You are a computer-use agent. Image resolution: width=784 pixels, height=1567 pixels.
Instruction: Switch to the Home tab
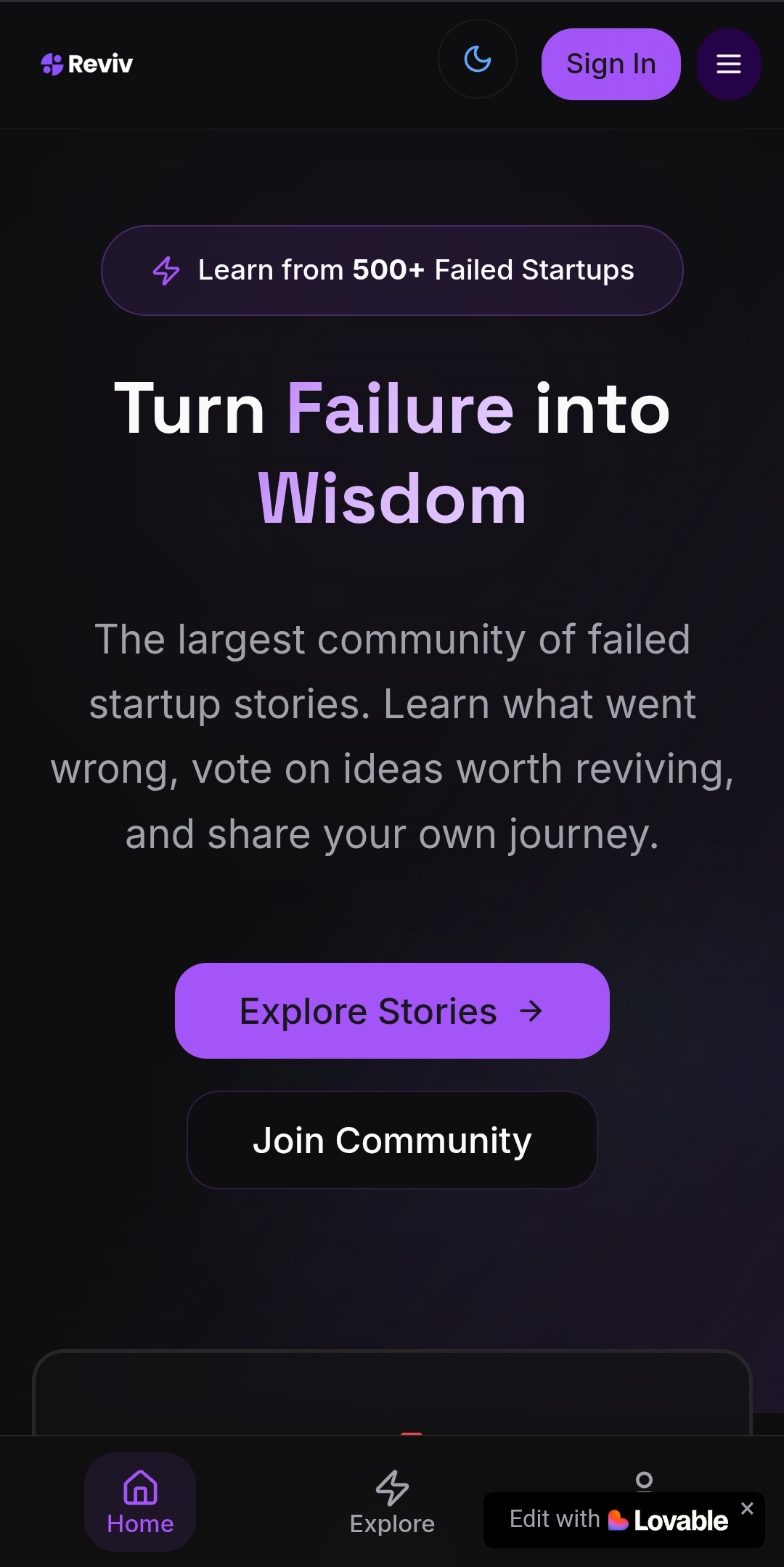(140, 1502)
